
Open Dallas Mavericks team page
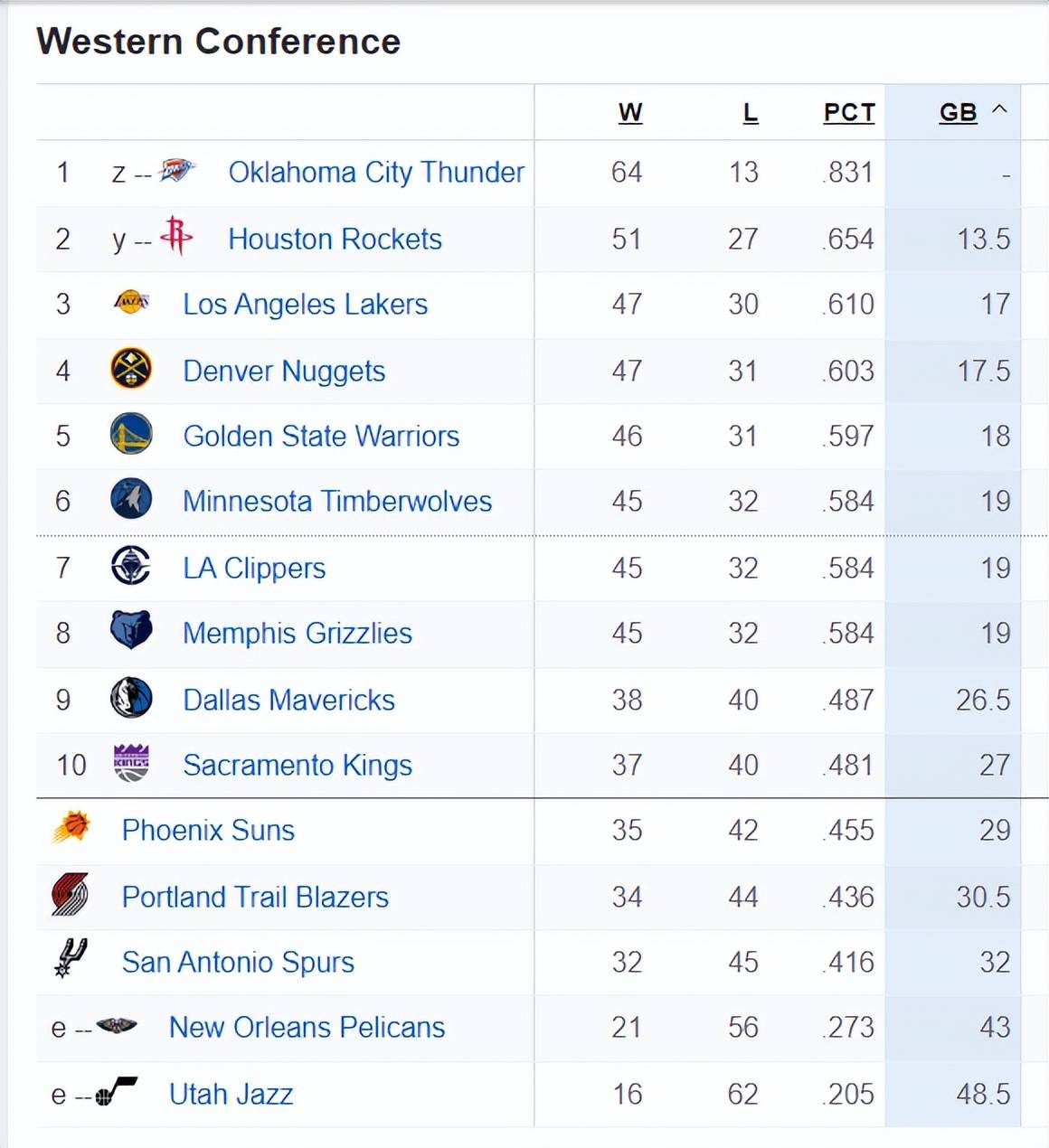tap(288, 700)
